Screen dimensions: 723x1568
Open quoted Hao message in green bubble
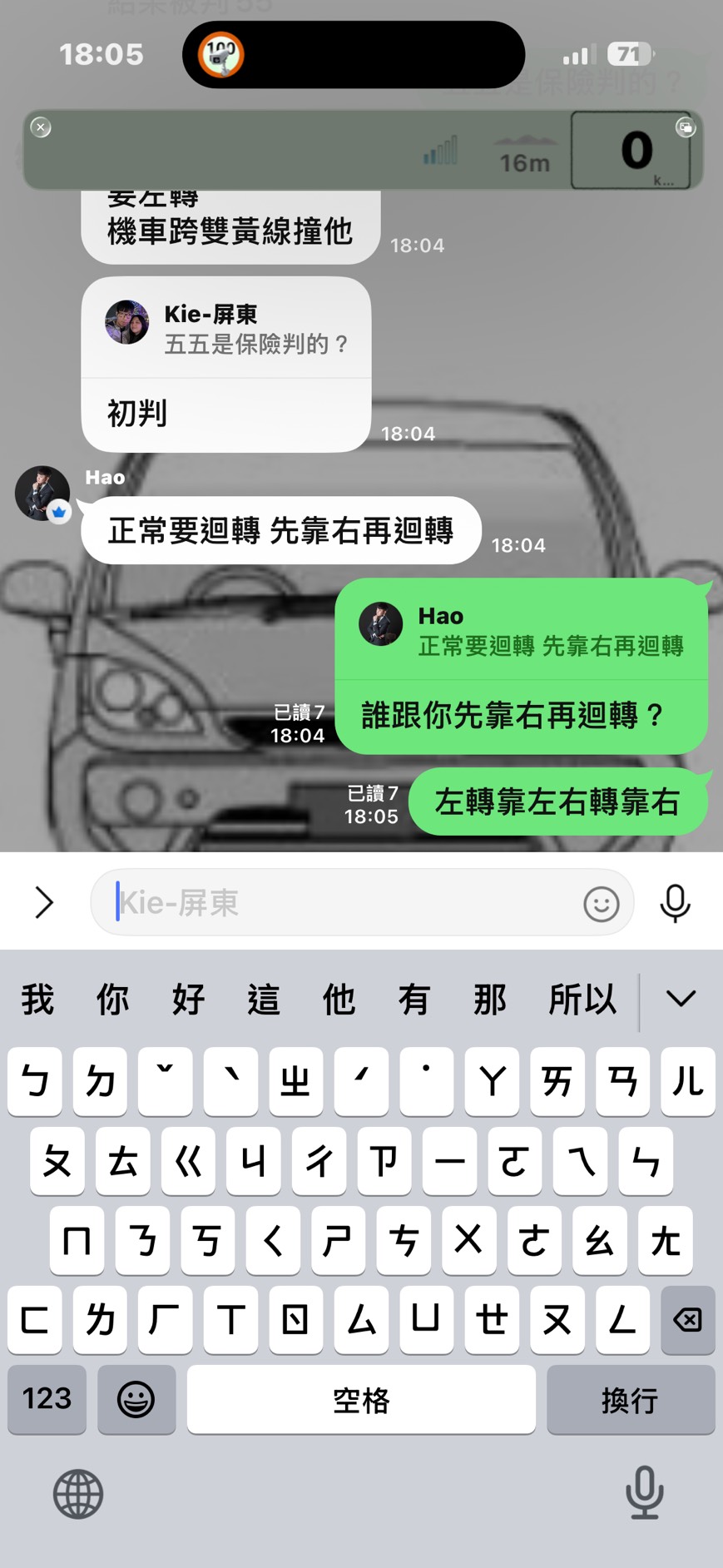tap(522, 631)
